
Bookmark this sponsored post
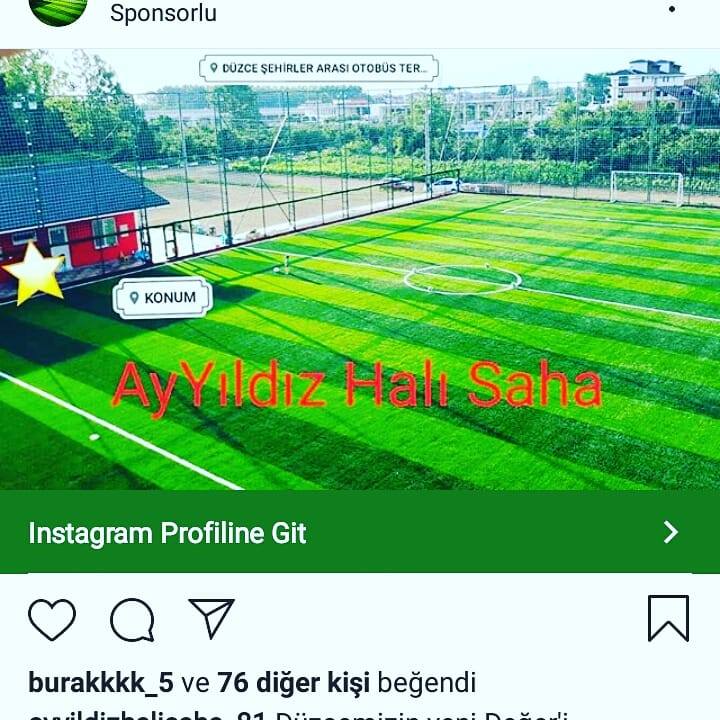coord(668,618)
